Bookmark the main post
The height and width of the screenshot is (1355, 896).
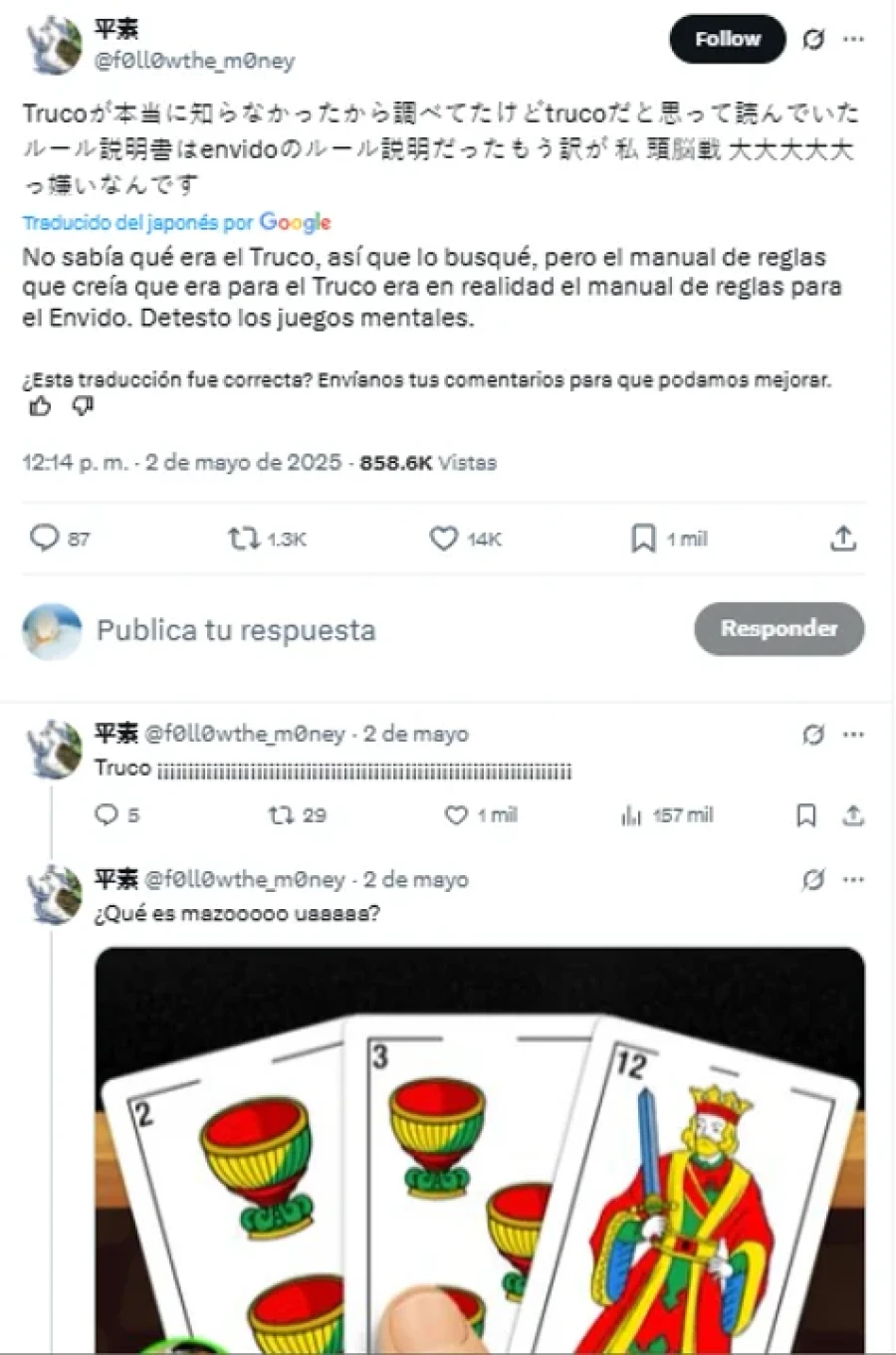click(643, 539)
